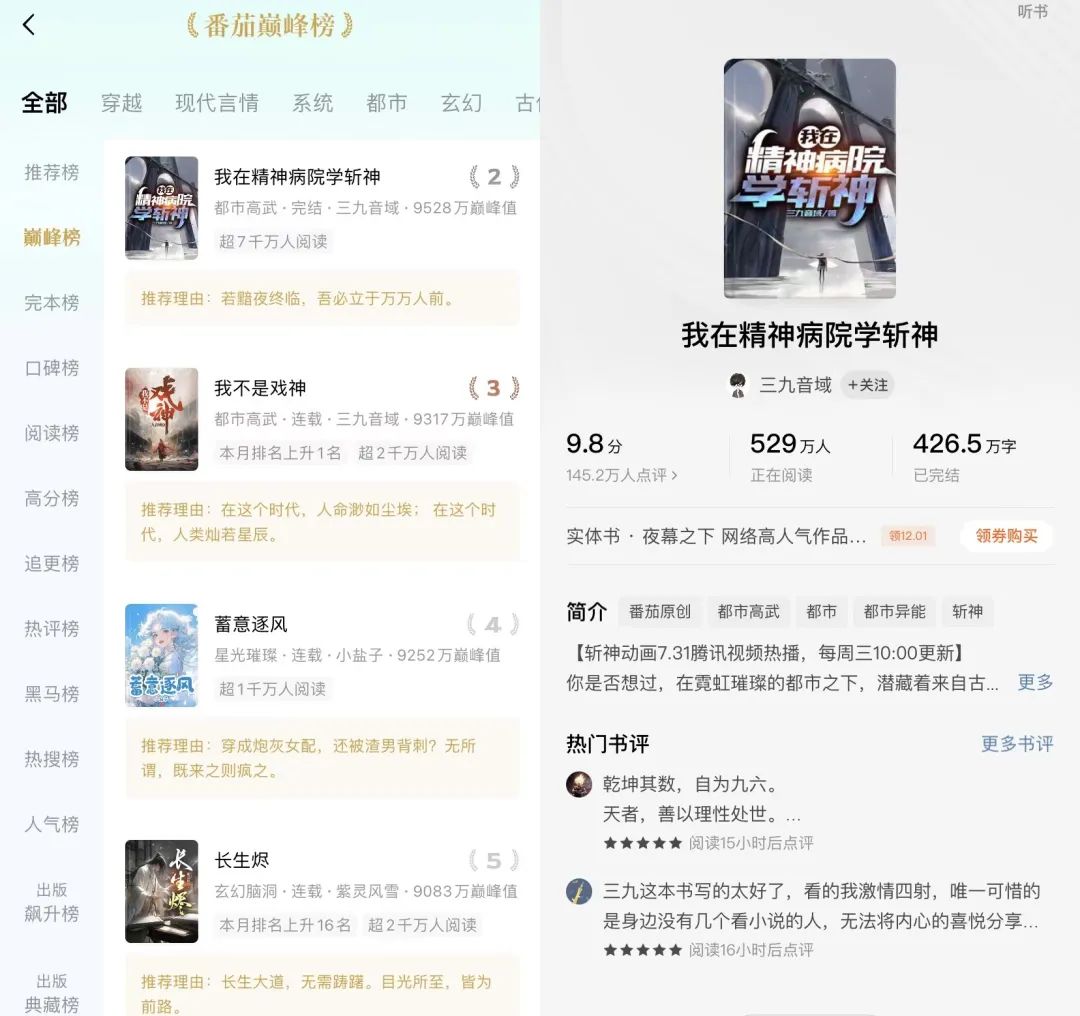The height and width of the screenshot is (1016, 1080).
Task: Open the 推荐榜 ranking list
Action: (x=52, y=172)
